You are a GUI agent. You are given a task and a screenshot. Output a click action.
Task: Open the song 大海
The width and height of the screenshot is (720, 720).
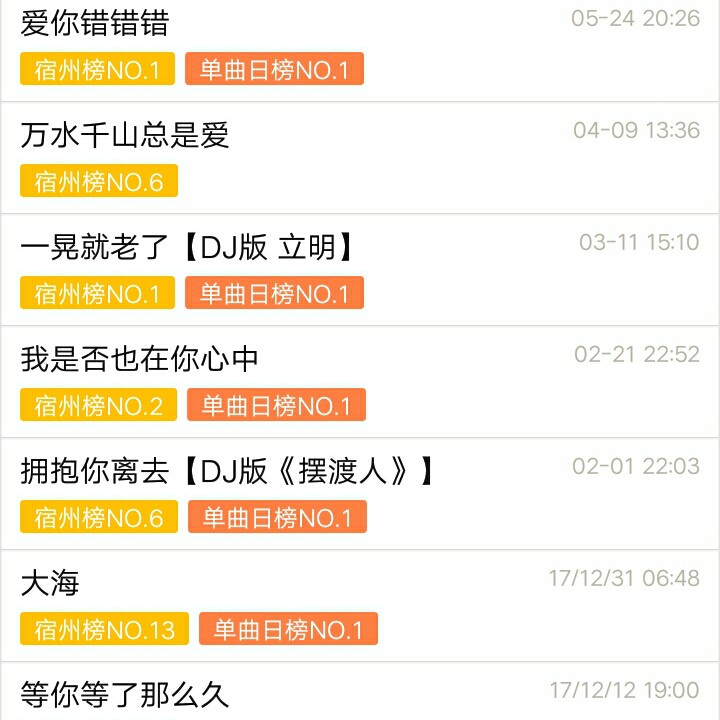click(x=50, y=583)
